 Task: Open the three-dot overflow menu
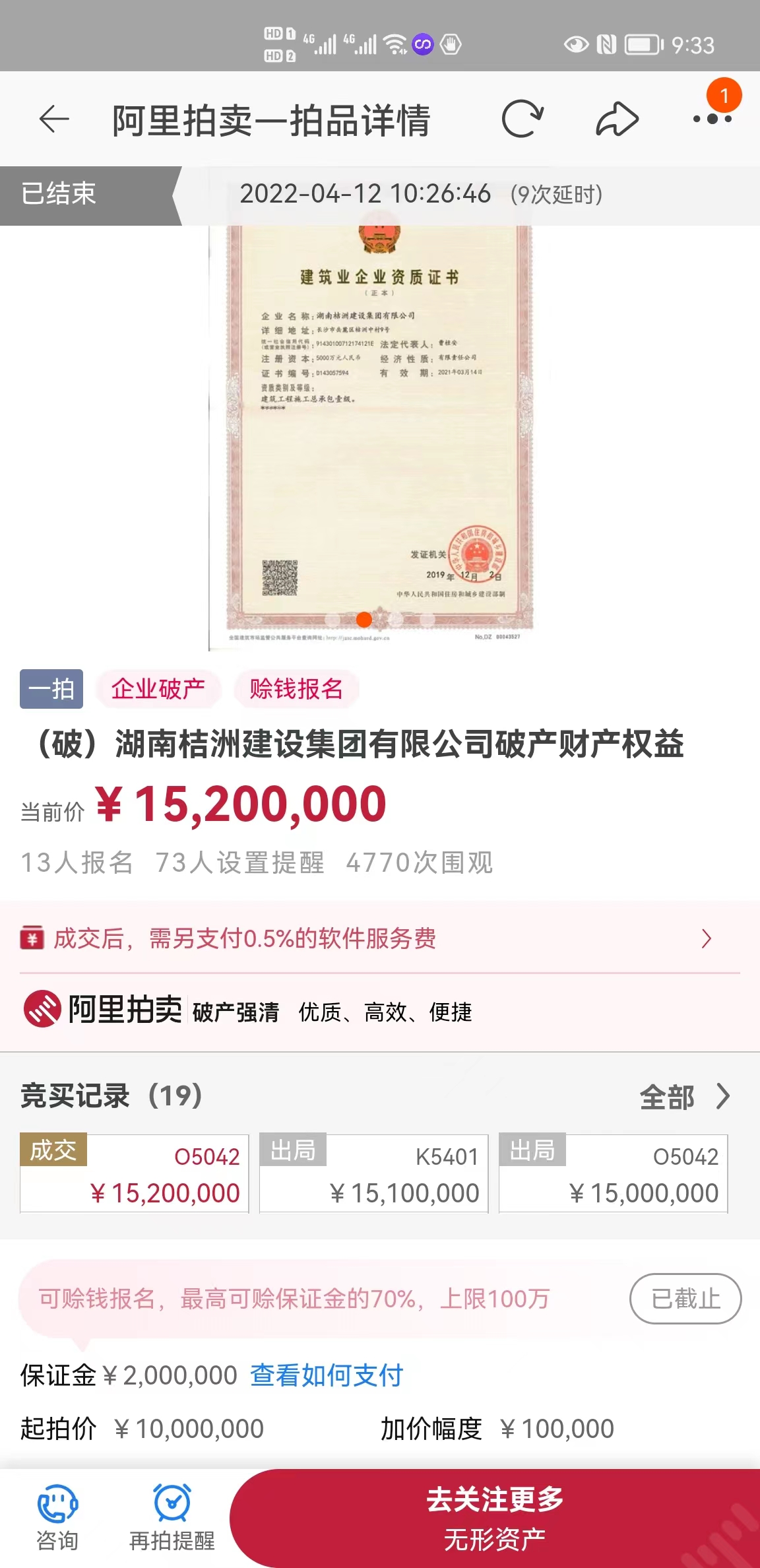[x=712, y=119]
